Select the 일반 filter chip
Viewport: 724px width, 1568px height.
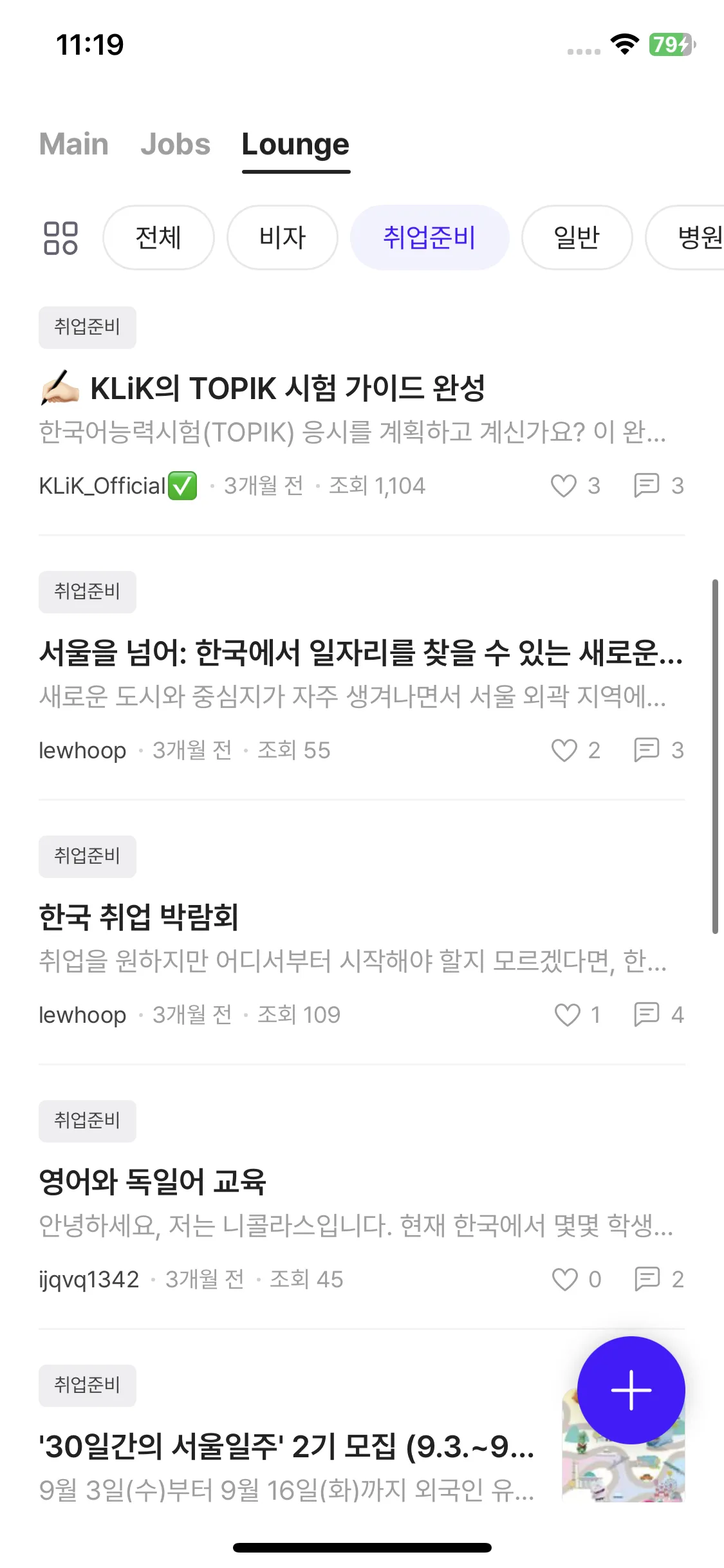(577, 238)
